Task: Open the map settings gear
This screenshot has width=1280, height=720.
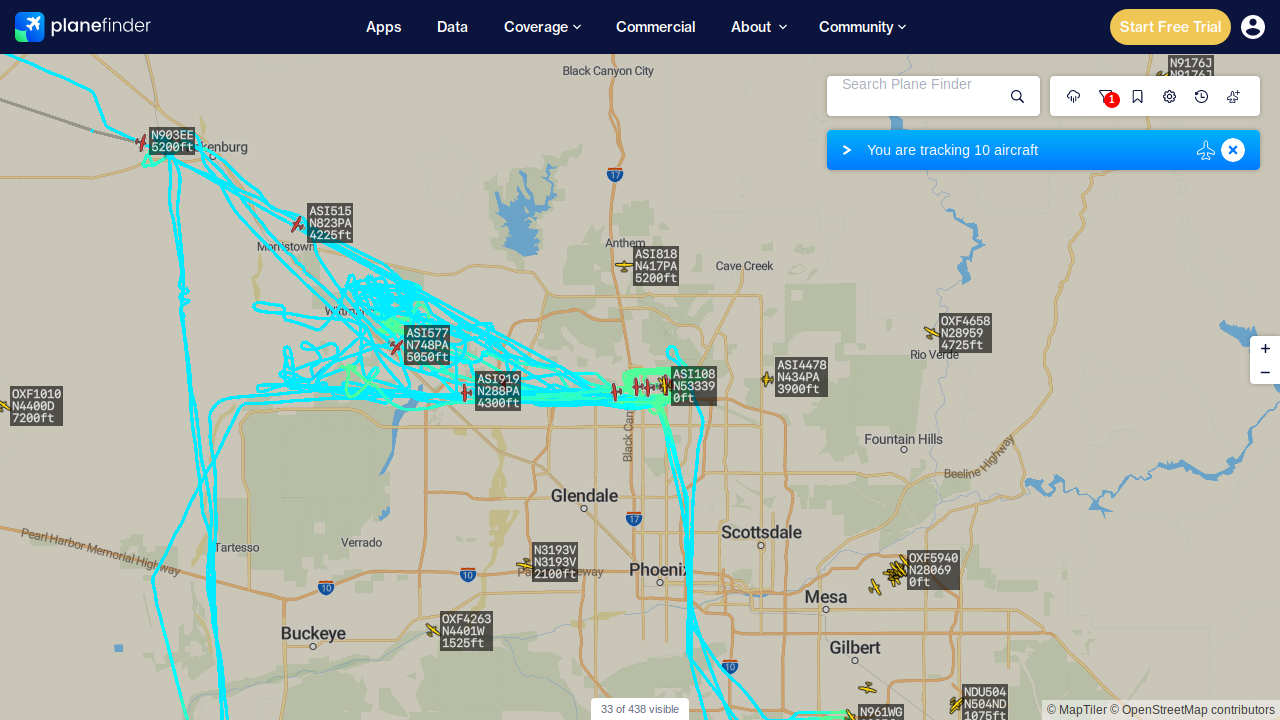Action: (x=1169, y=96)
